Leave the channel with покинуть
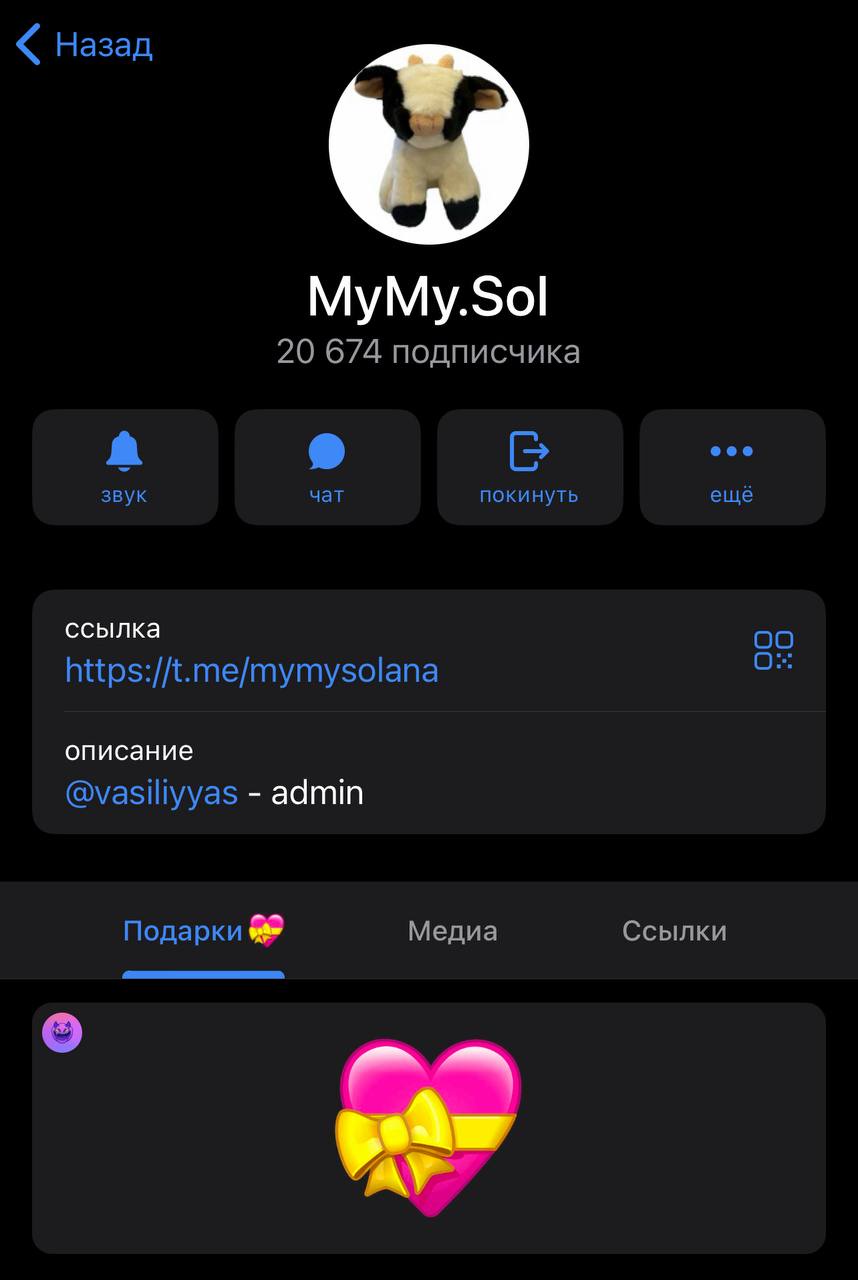The height and width of the screenshot is (1280, 858). tap(529, 467)
